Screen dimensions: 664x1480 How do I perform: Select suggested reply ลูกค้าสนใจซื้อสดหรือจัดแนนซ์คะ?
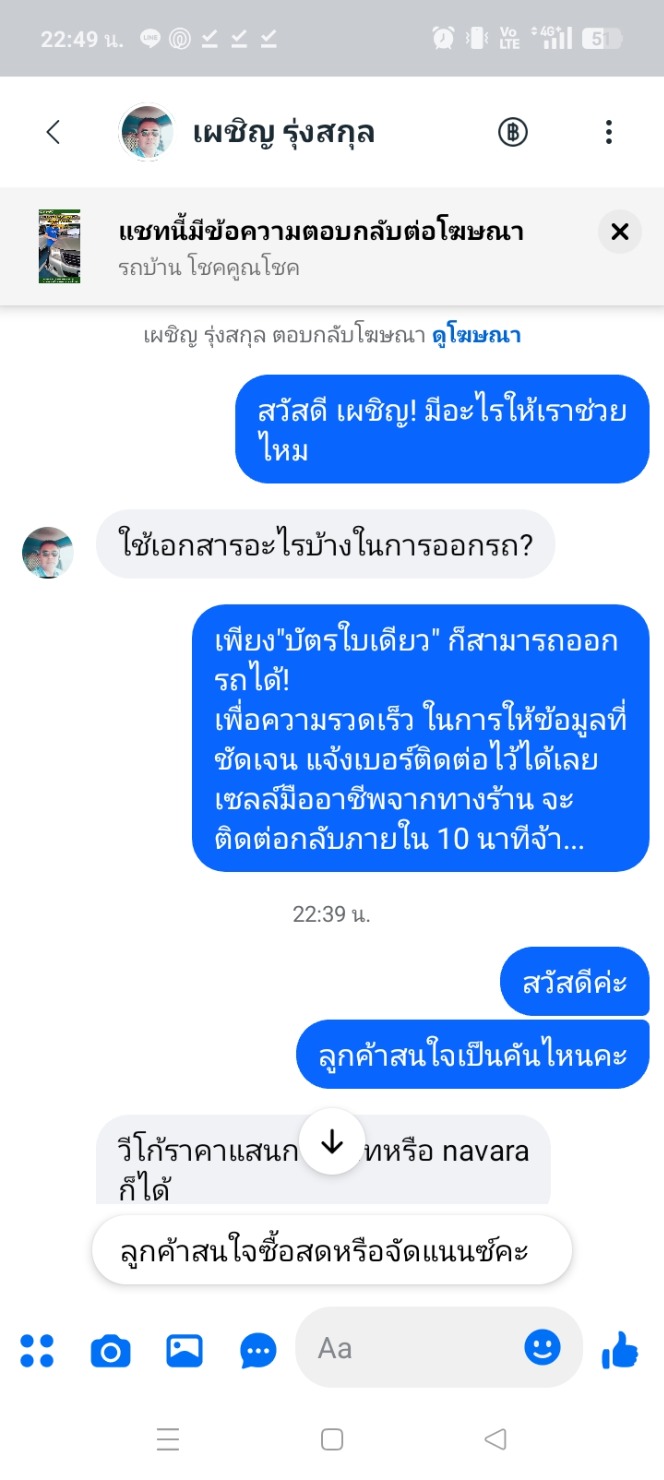click(330, 1251)
